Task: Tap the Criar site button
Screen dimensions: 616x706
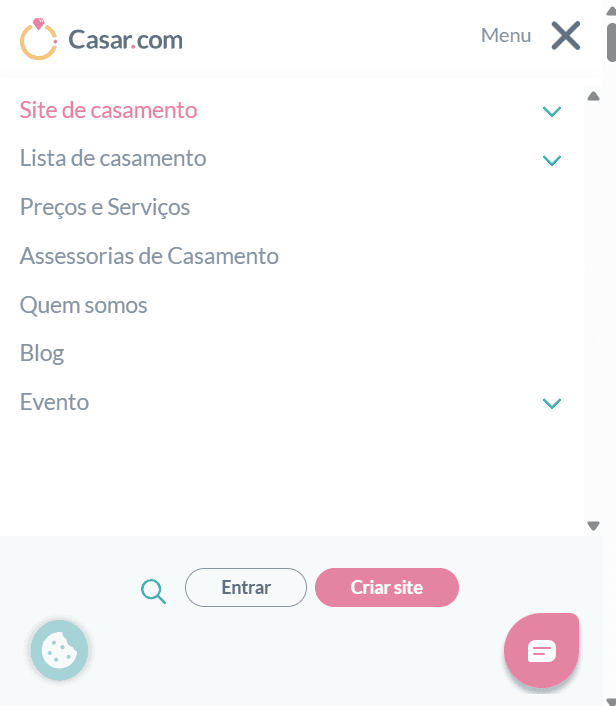Action: [x=387, y=588]
